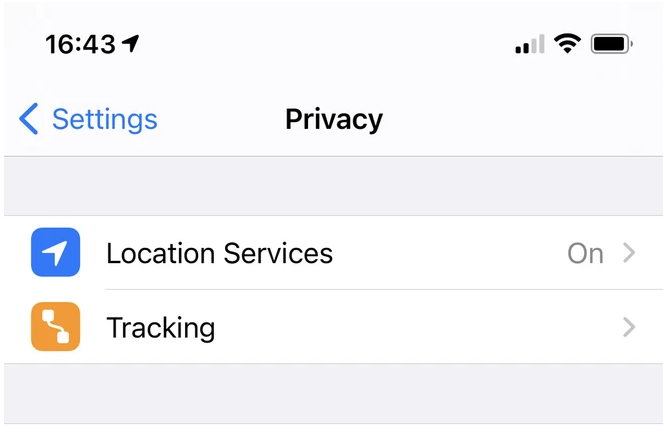The image size is (663, 434).
Task: Go back to Settings
Action: [88, 120]
